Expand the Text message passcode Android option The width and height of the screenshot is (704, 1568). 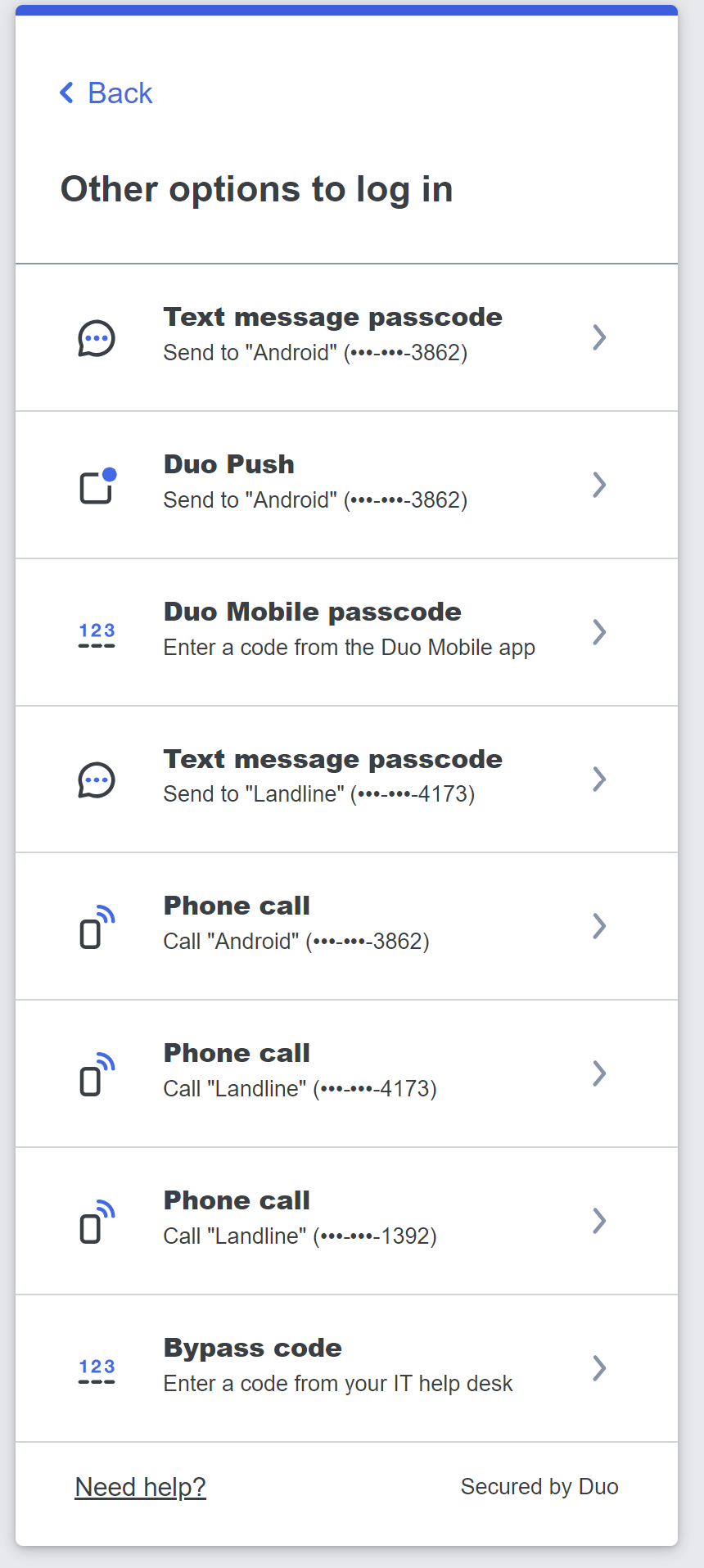(x=599, y=337)
